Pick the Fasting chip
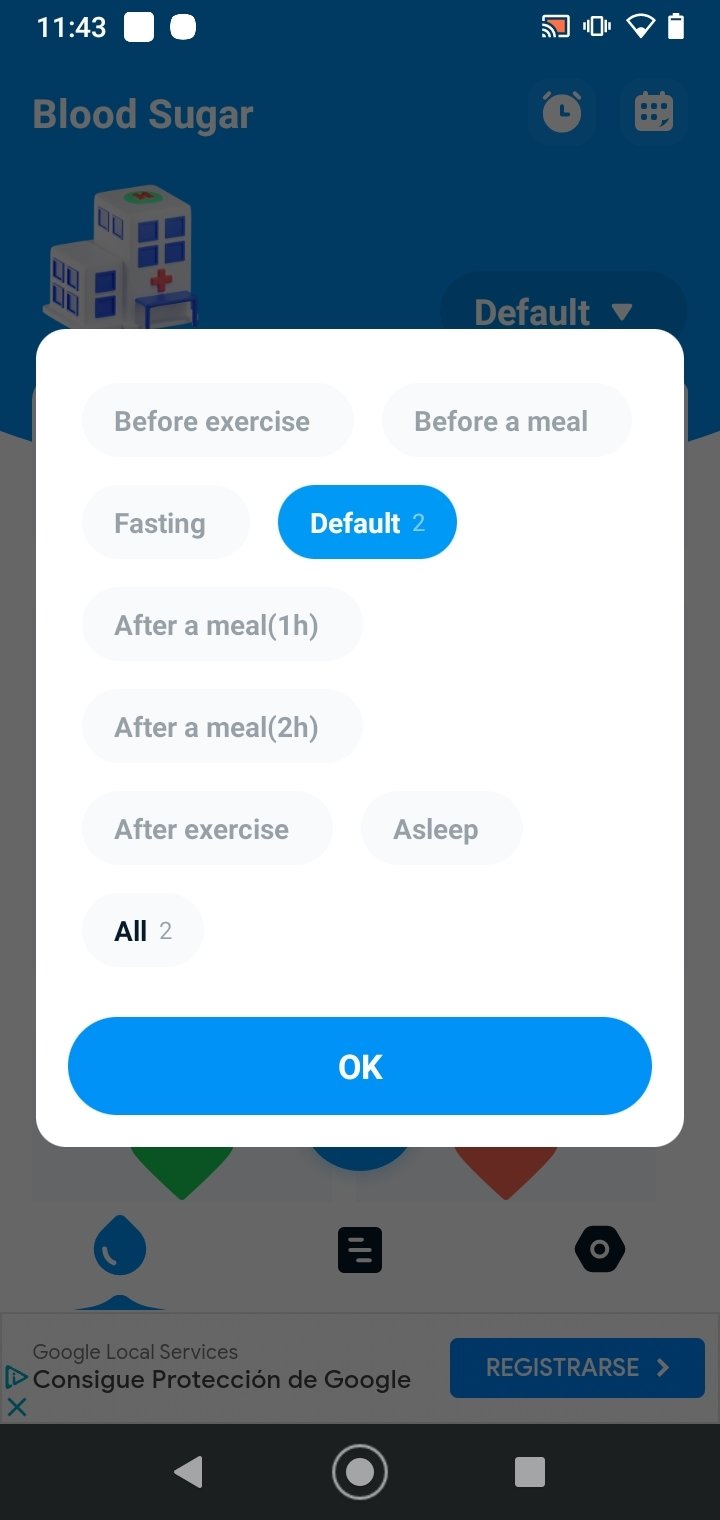Viewport: 720px width, 1520px height. click(x=165, y=523)
